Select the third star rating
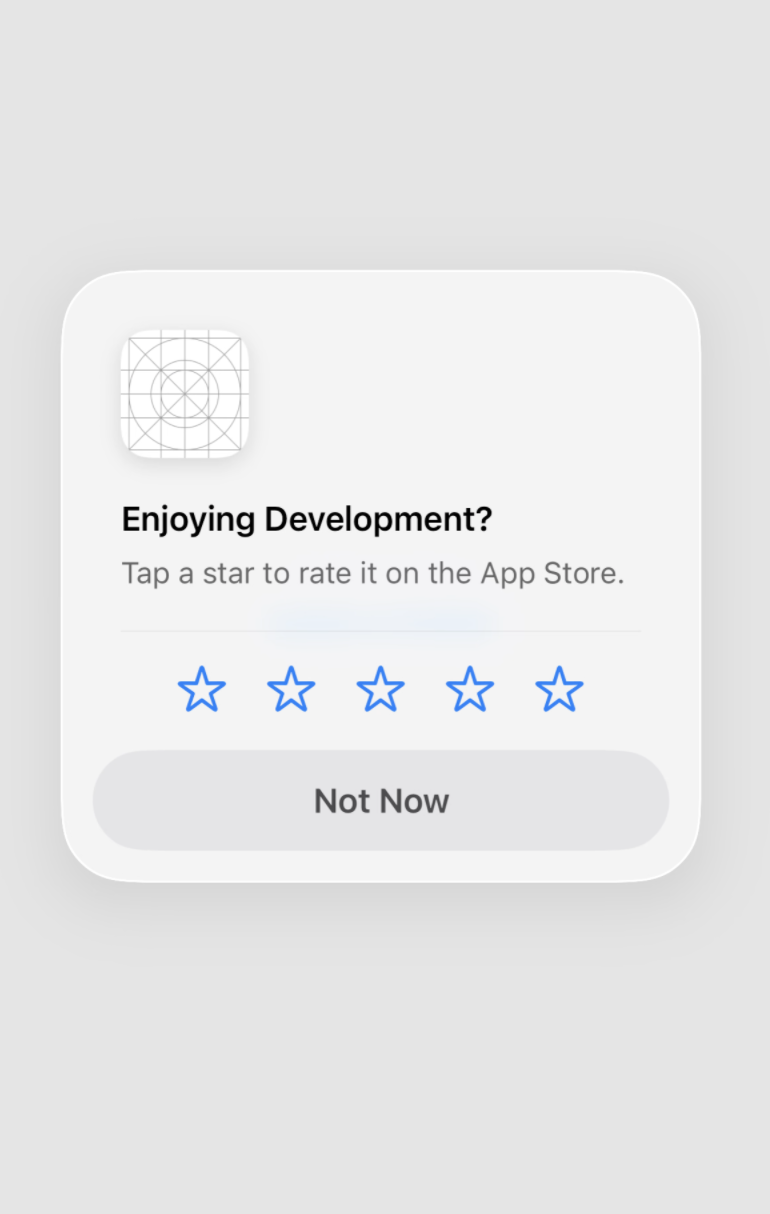 (381, 690)
